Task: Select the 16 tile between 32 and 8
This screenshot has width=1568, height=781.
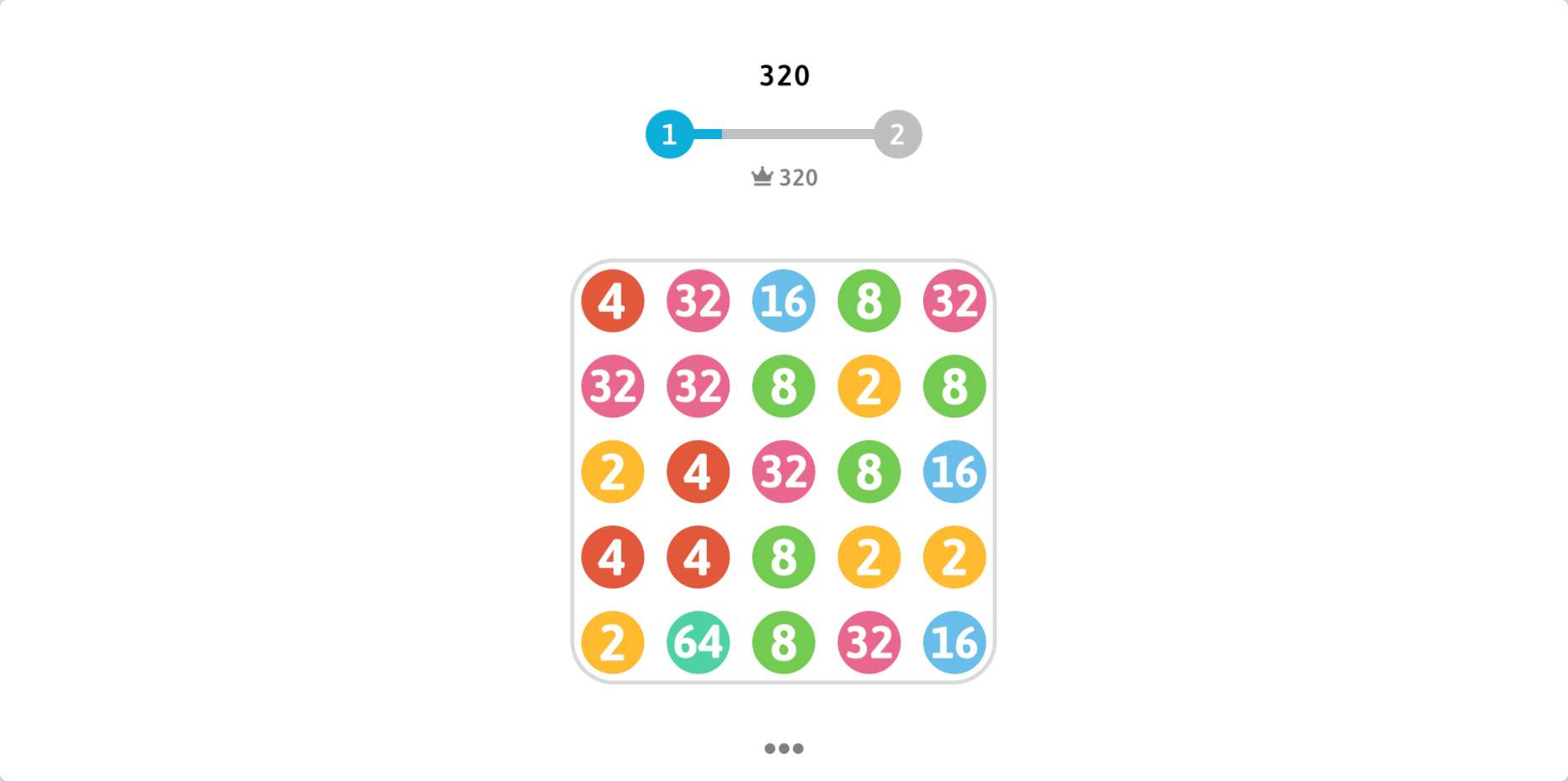Action: (783, 301)
